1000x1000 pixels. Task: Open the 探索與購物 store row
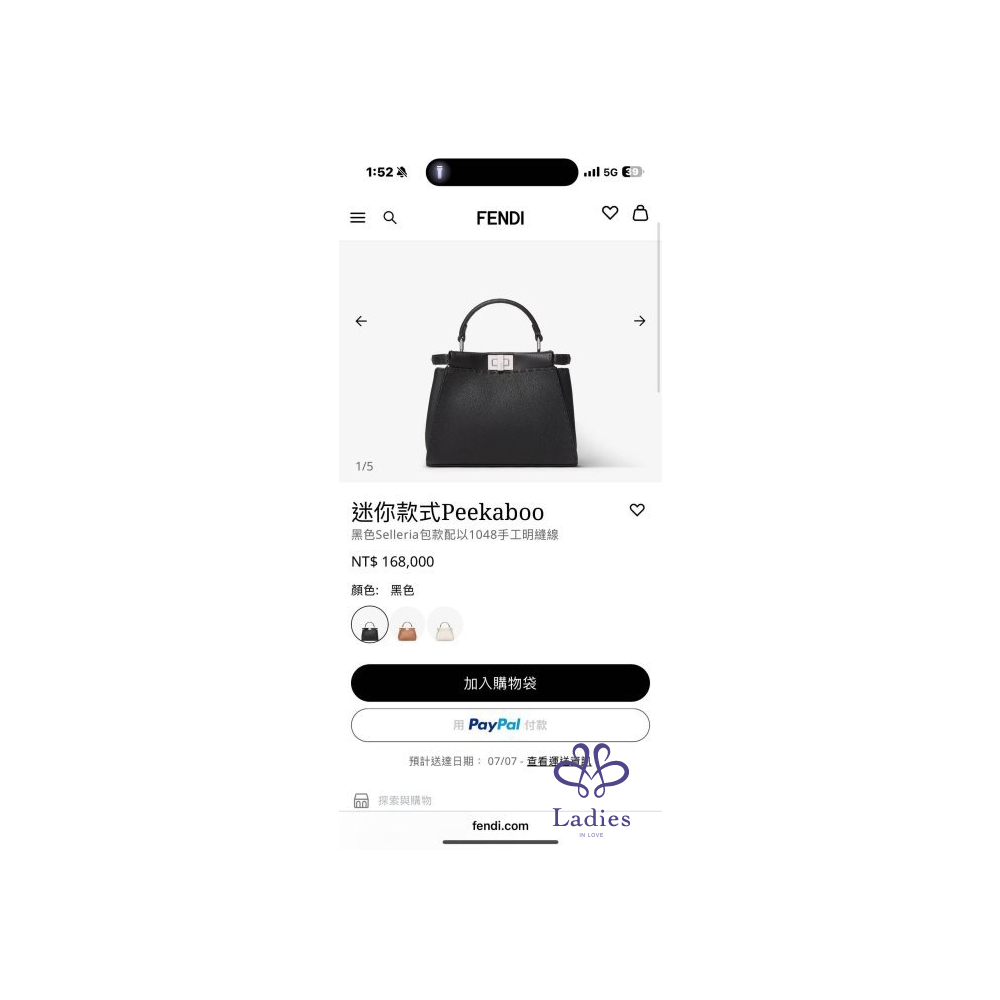click(405, 800)
